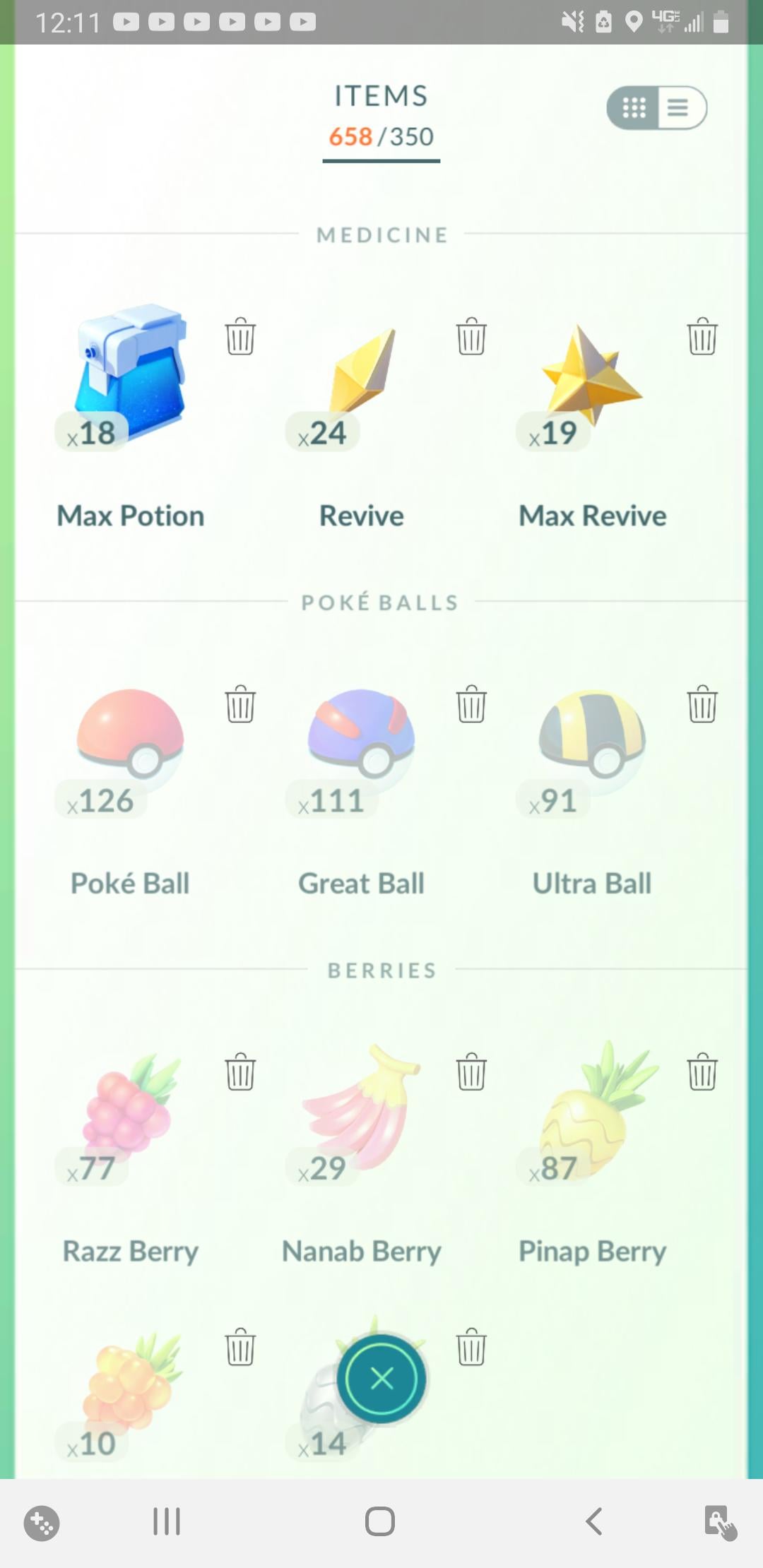Open recent apps from navigation bar
The image size is (763, 1568).
coord(167,1521)
